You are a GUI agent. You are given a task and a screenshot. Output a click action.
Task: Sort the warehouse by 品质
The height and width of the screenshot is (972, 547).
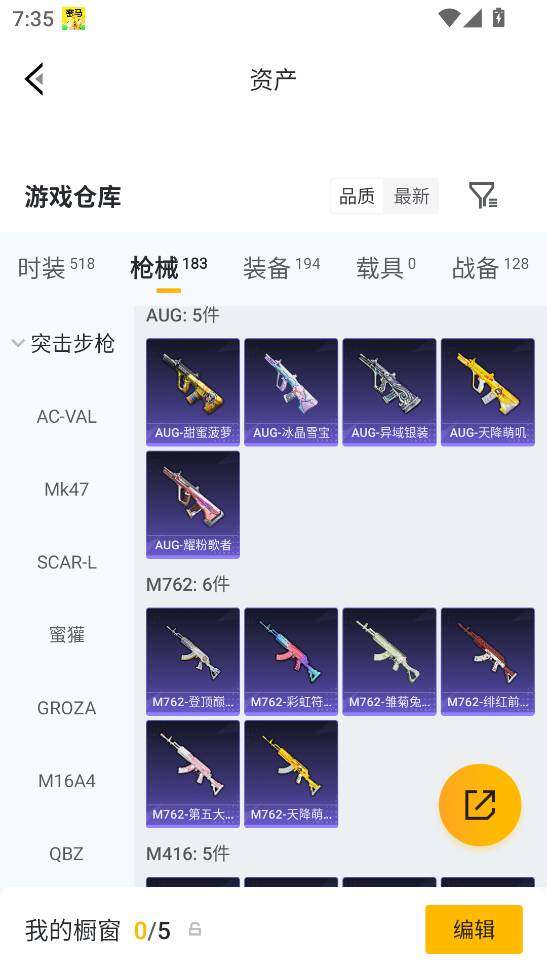[x=357, y=197]
